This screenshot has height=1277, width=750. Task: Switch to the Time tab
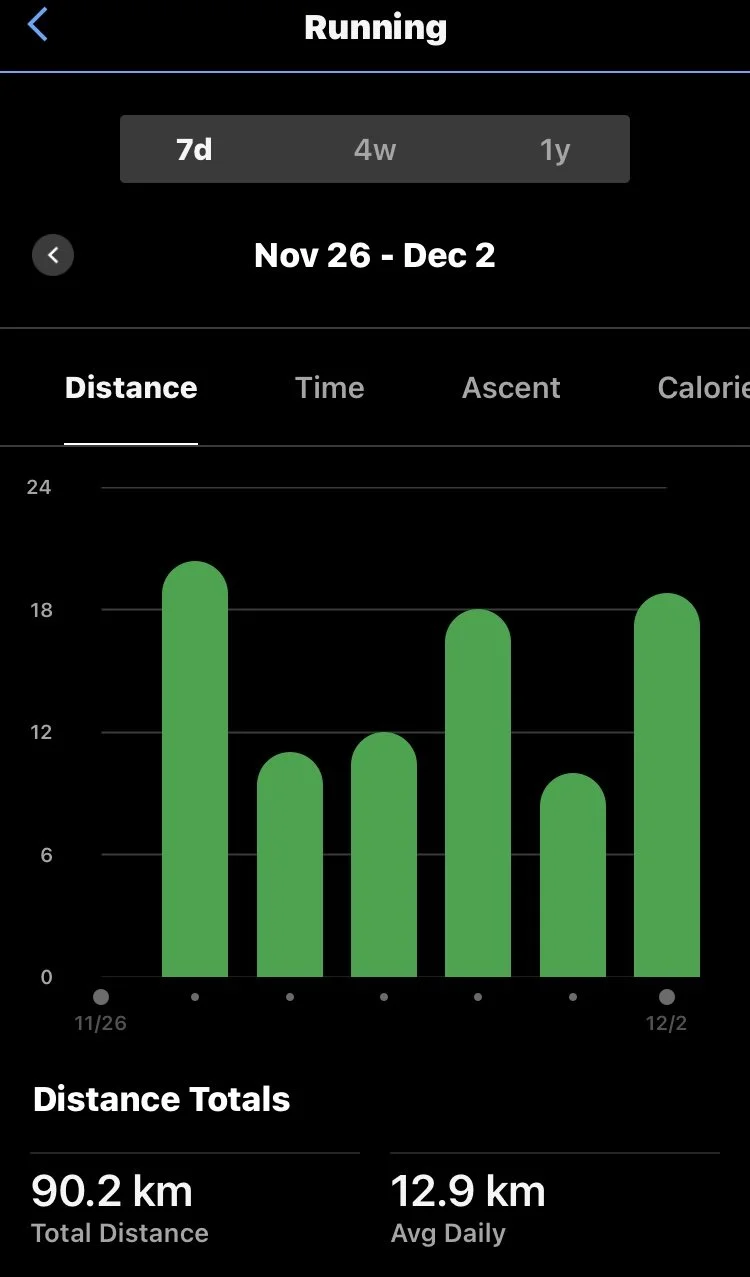[330, 388]
